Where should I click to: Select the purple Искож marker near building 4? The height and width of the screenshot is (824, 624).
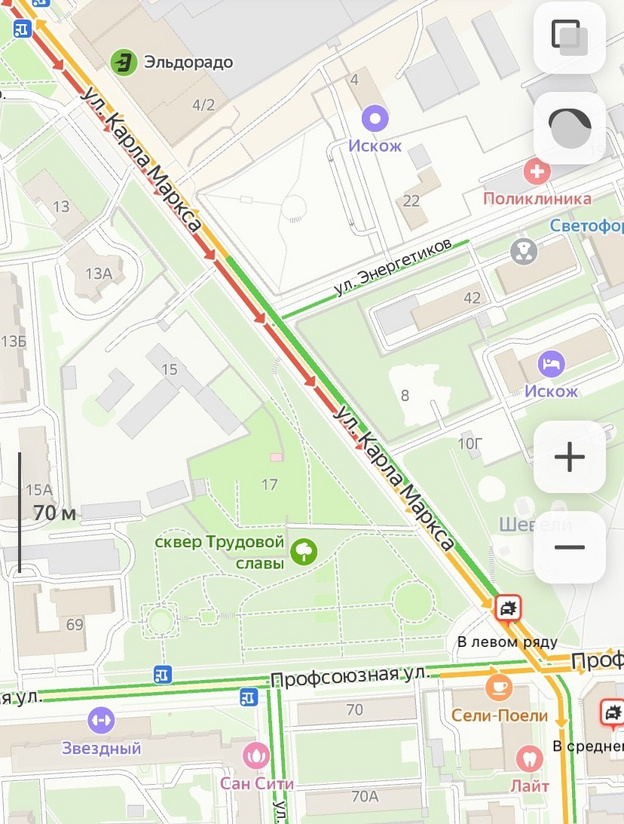tap(375, 120)
